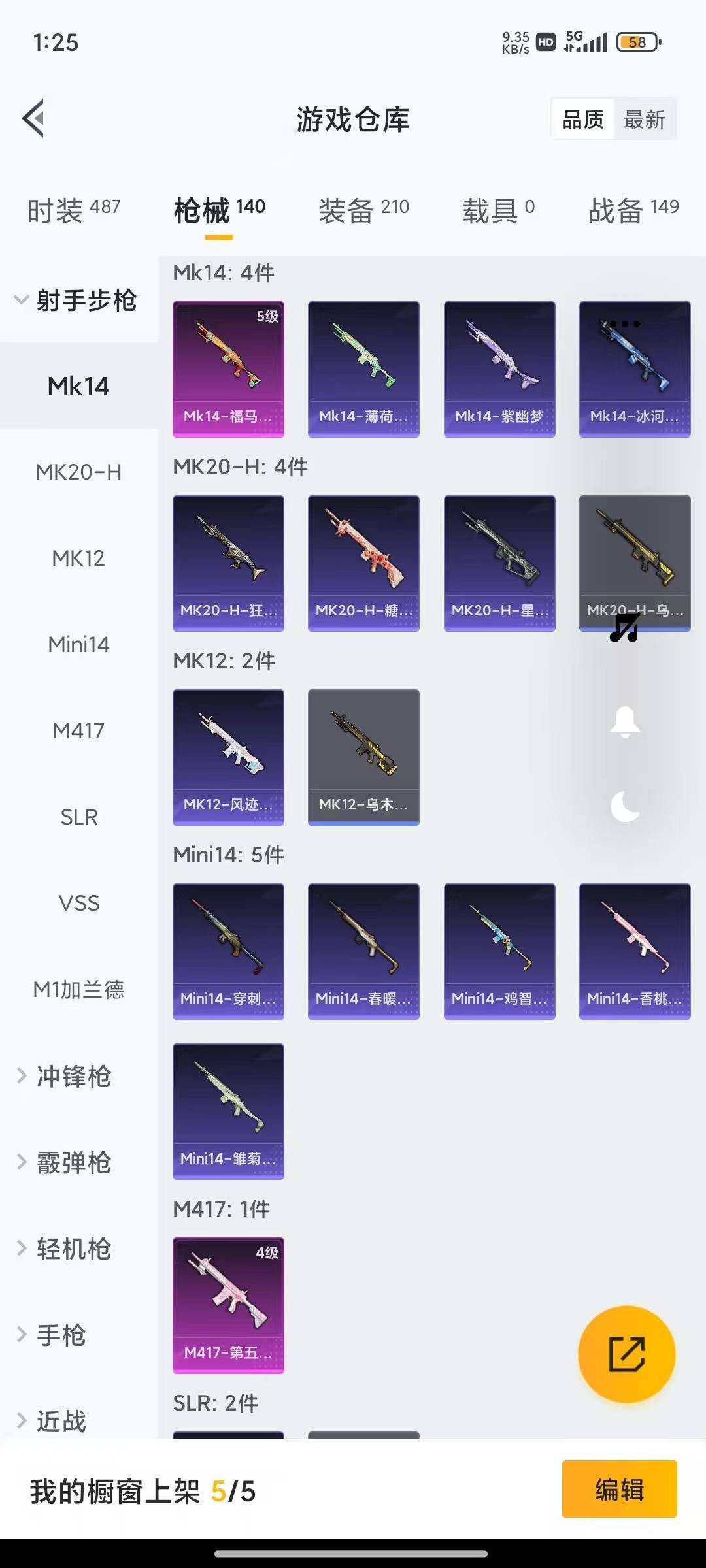View the Mini14-香桃 skin tile

click(x=634, y=951)
